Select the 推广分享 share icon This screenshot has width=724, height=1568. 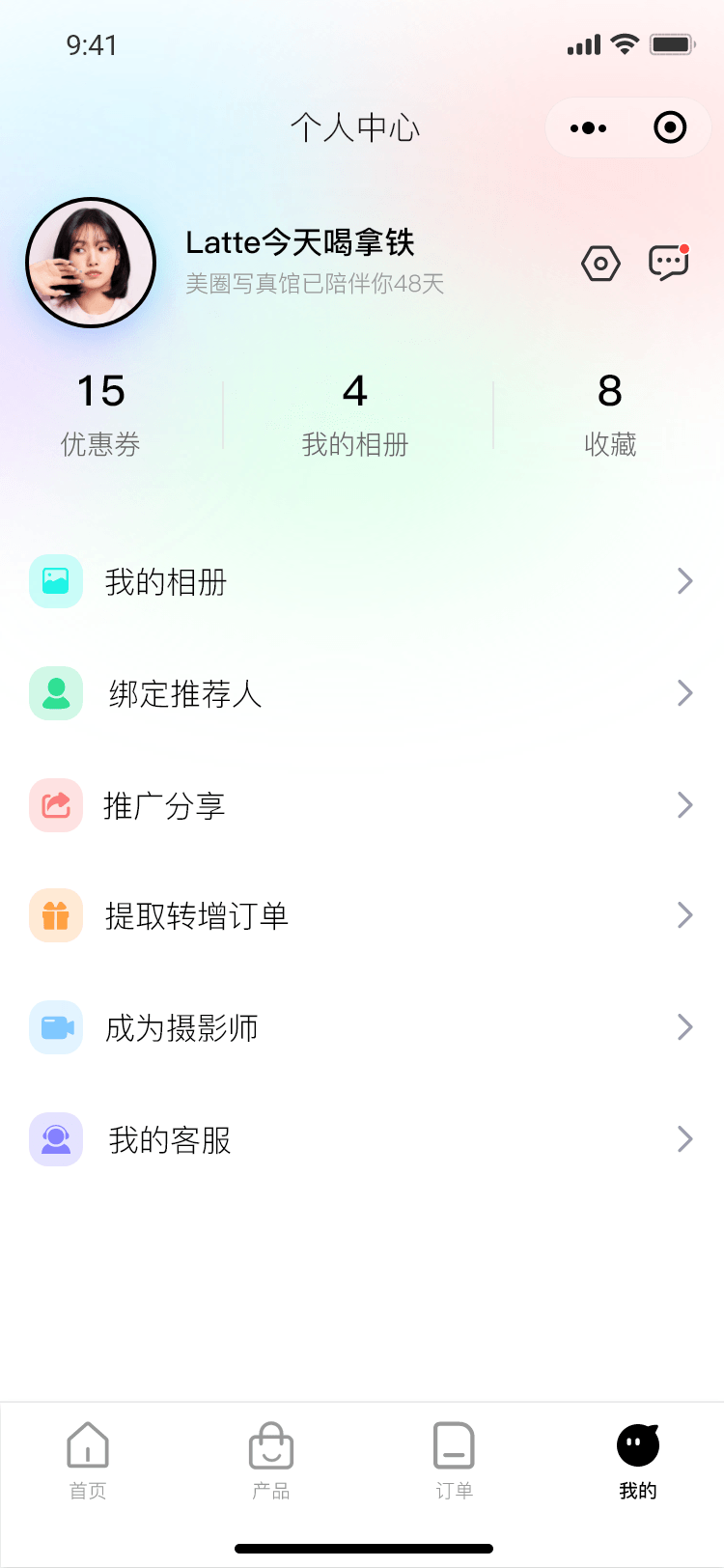(x=55, y=805)
